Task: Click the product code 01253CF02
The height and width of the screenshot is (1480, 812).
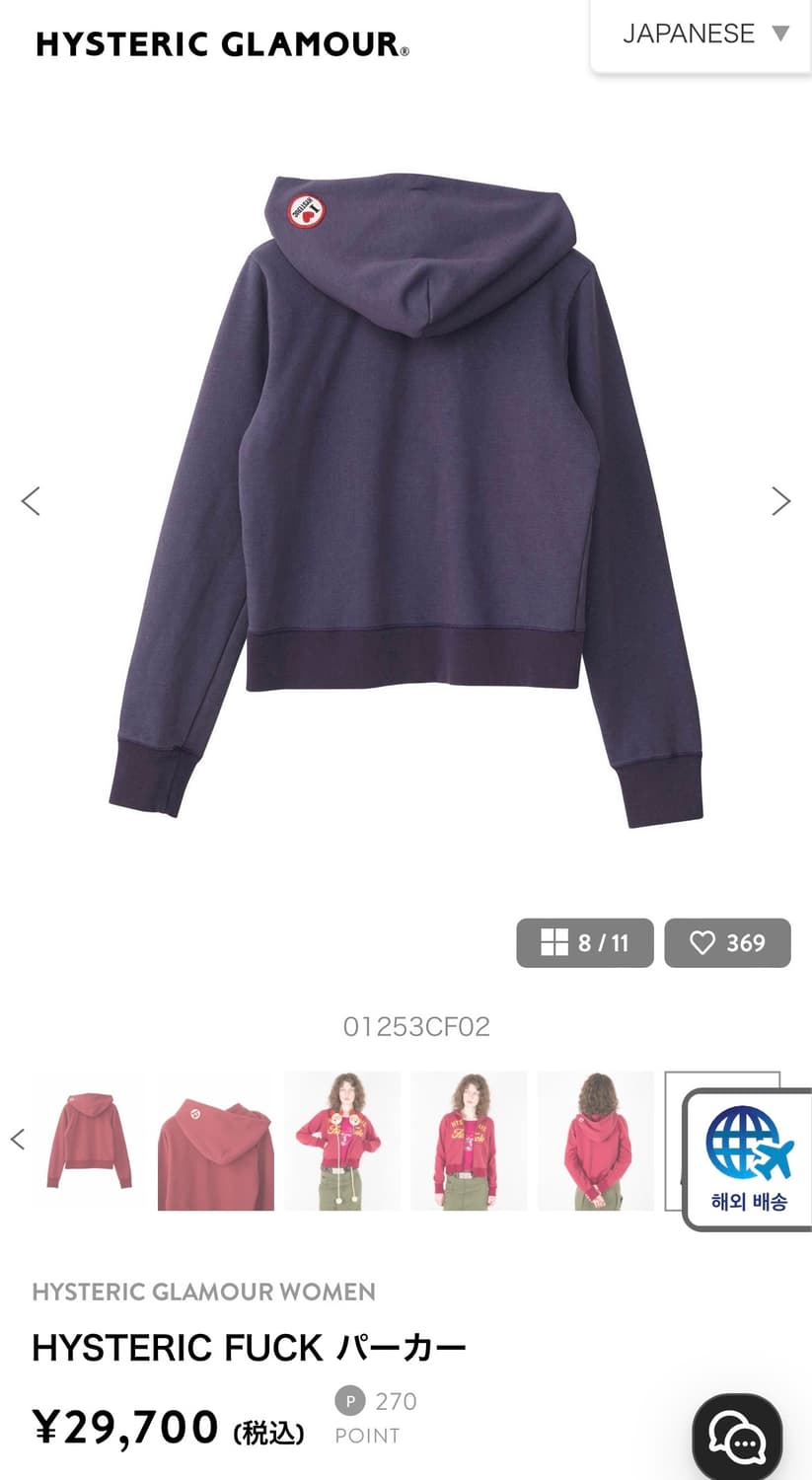Action: pyautogui.click(x=415, y=1025)
